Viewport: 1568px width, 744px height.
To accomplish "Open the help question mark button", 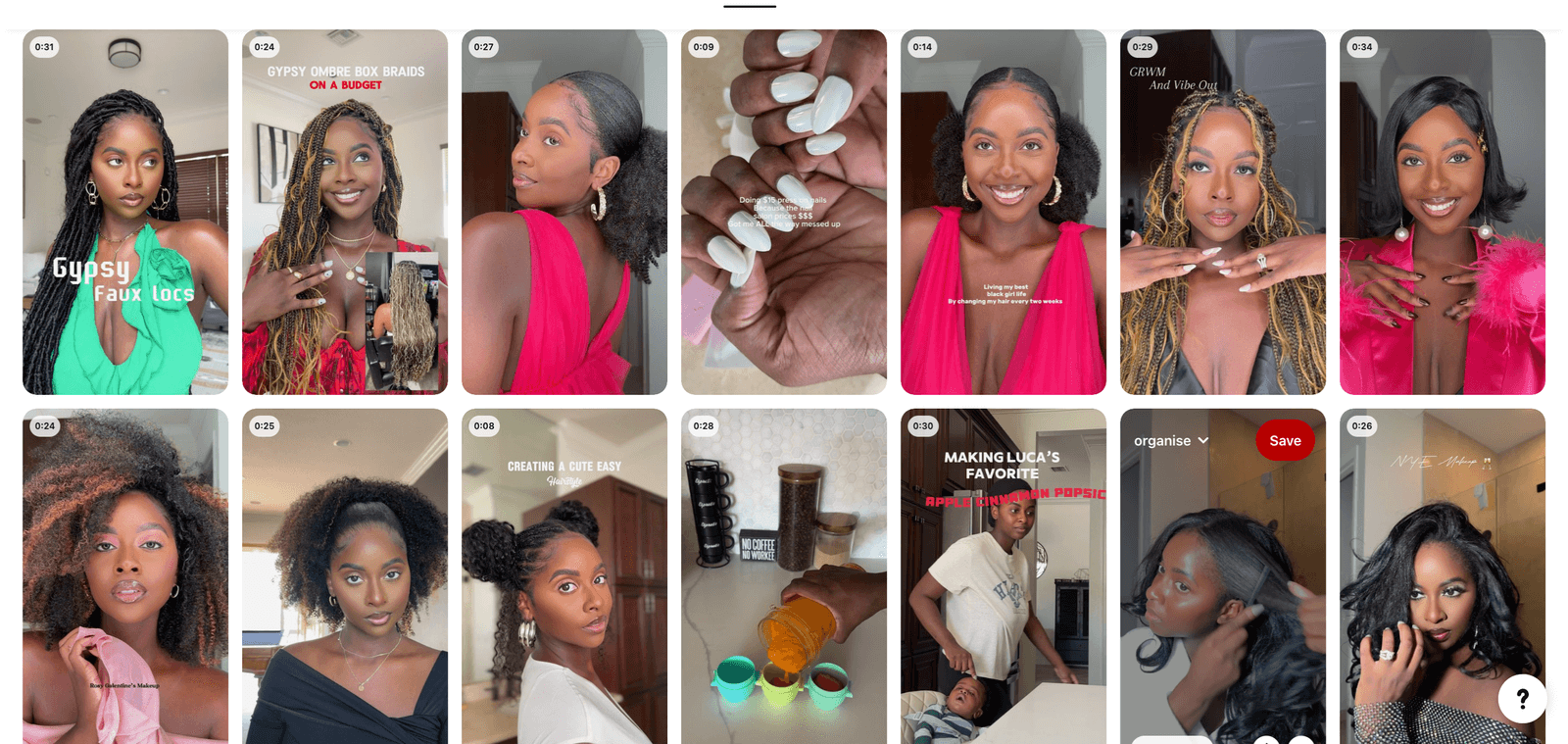I will click(x=1522, y=699).
